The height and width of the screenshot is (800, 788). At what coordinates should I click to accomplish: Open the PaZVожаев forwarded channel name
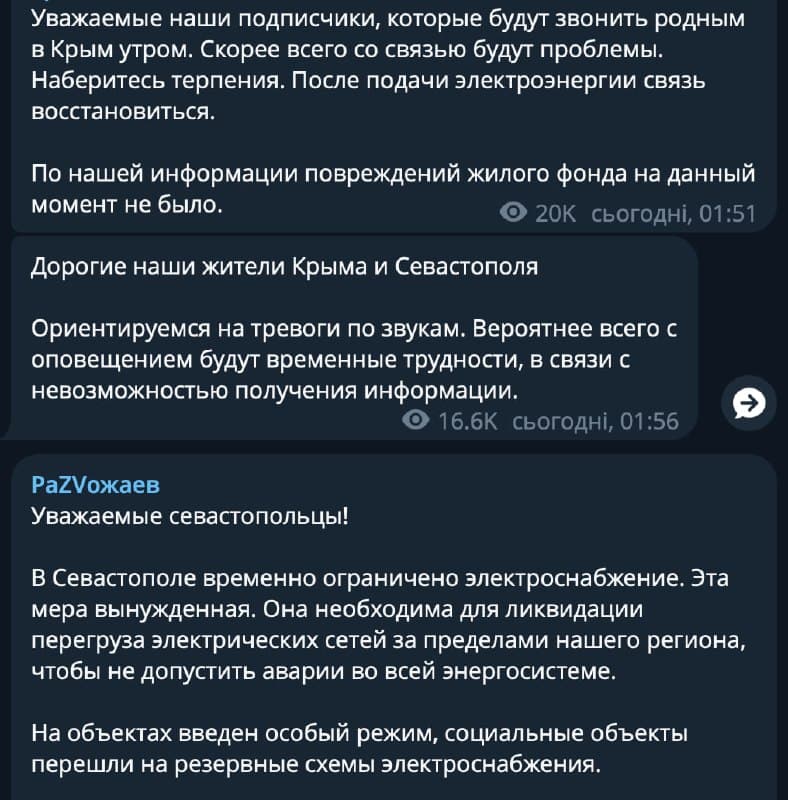pyautogui.click(x=95, y=485)
